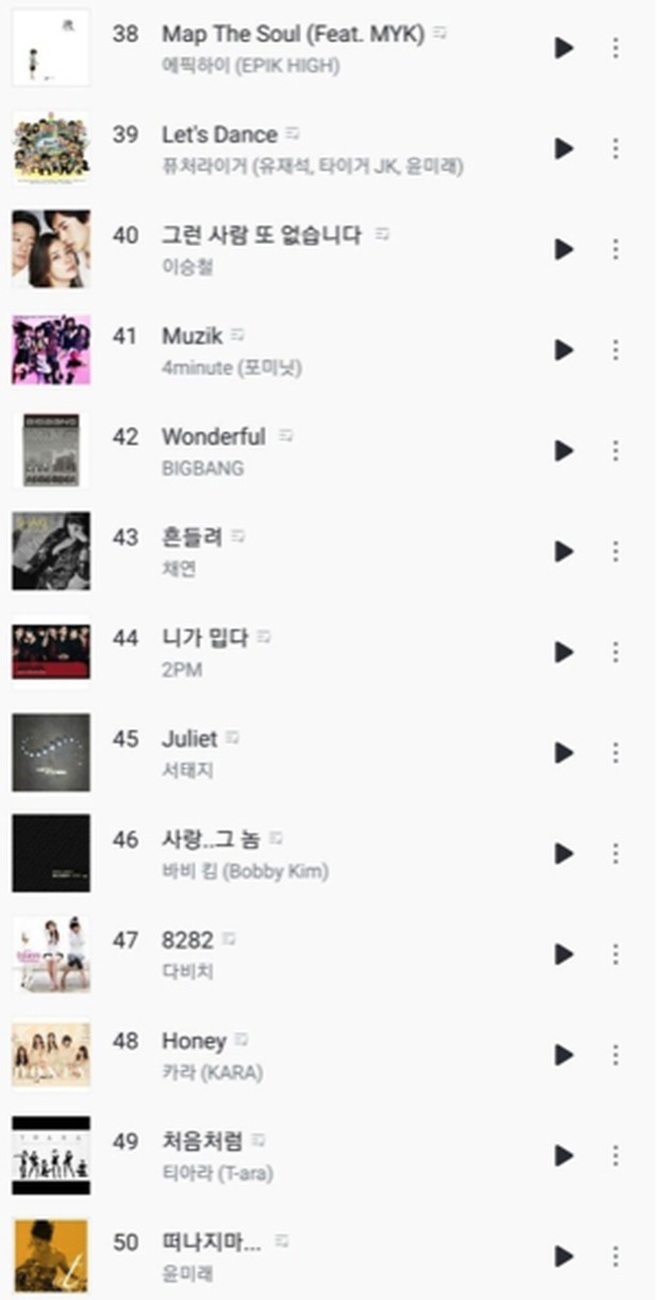The height and width of the screenshot is (1300, 660).
Task: Open more options for 흔들려
Action: 615,551
